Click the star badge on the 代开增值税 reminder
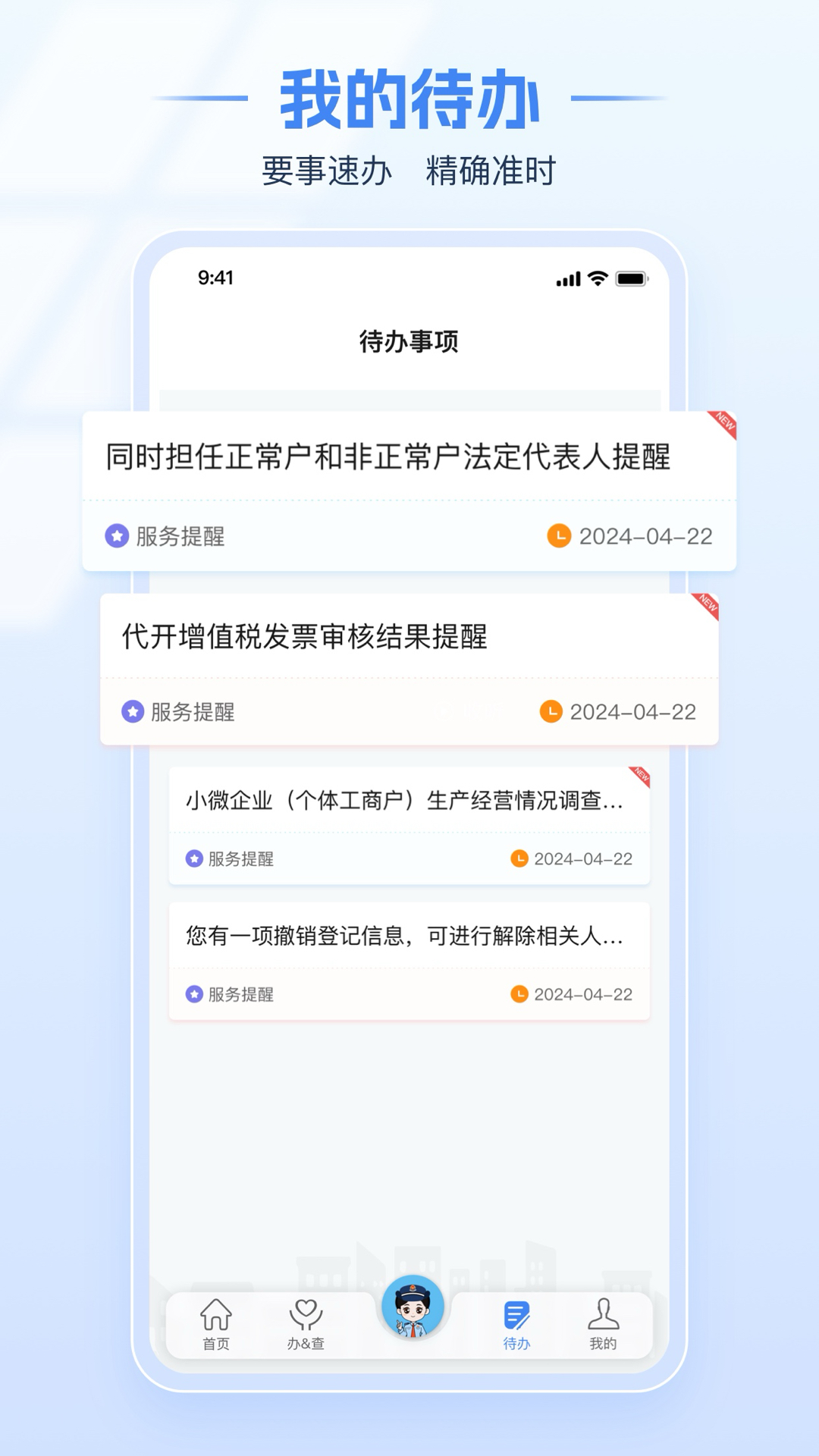Viewport: 819px width, 1456px height. [133, 712]
